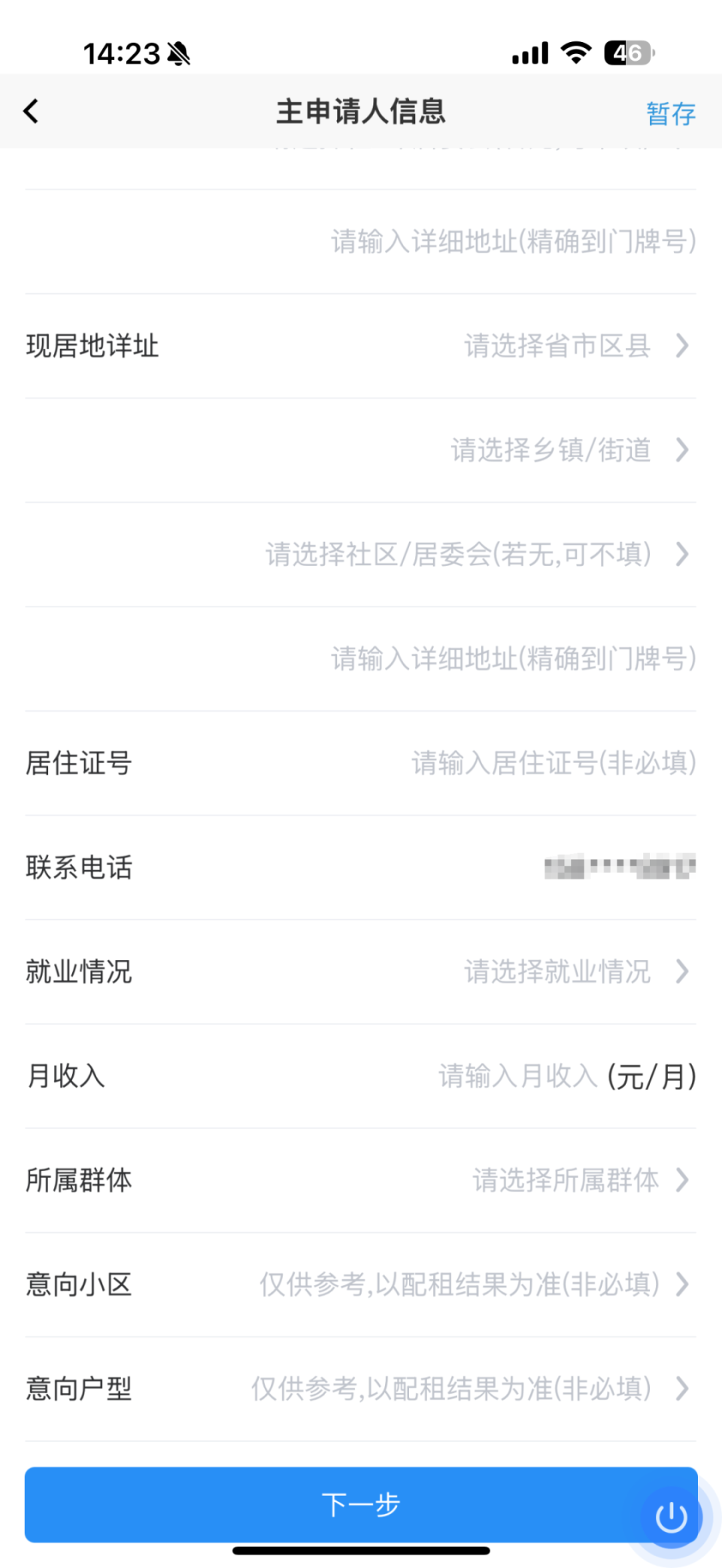
Task: Tap the 暂存 save draft link
Action: 669,113
